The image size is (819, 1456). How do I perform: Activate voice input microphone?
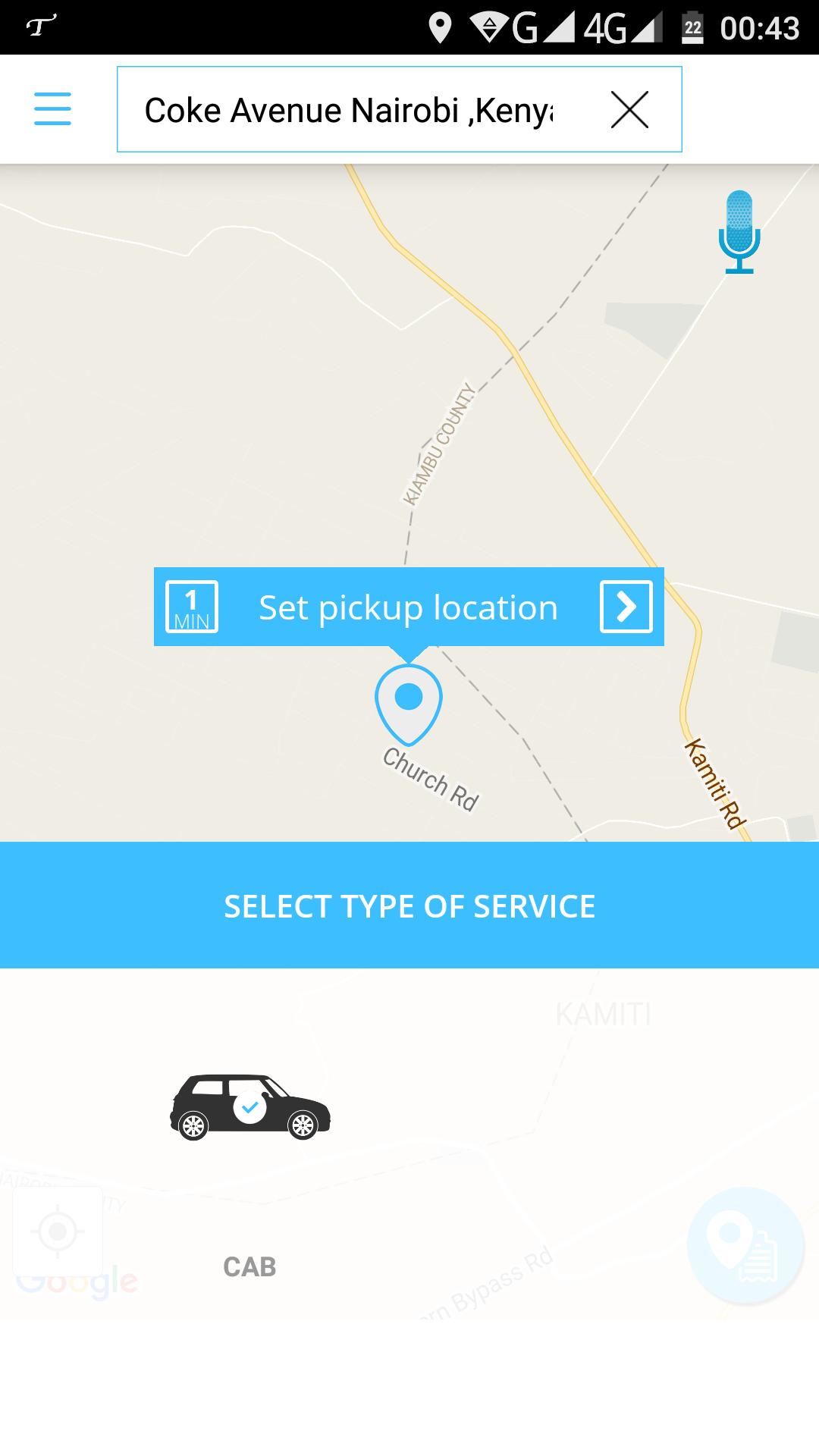pos(739,231)
